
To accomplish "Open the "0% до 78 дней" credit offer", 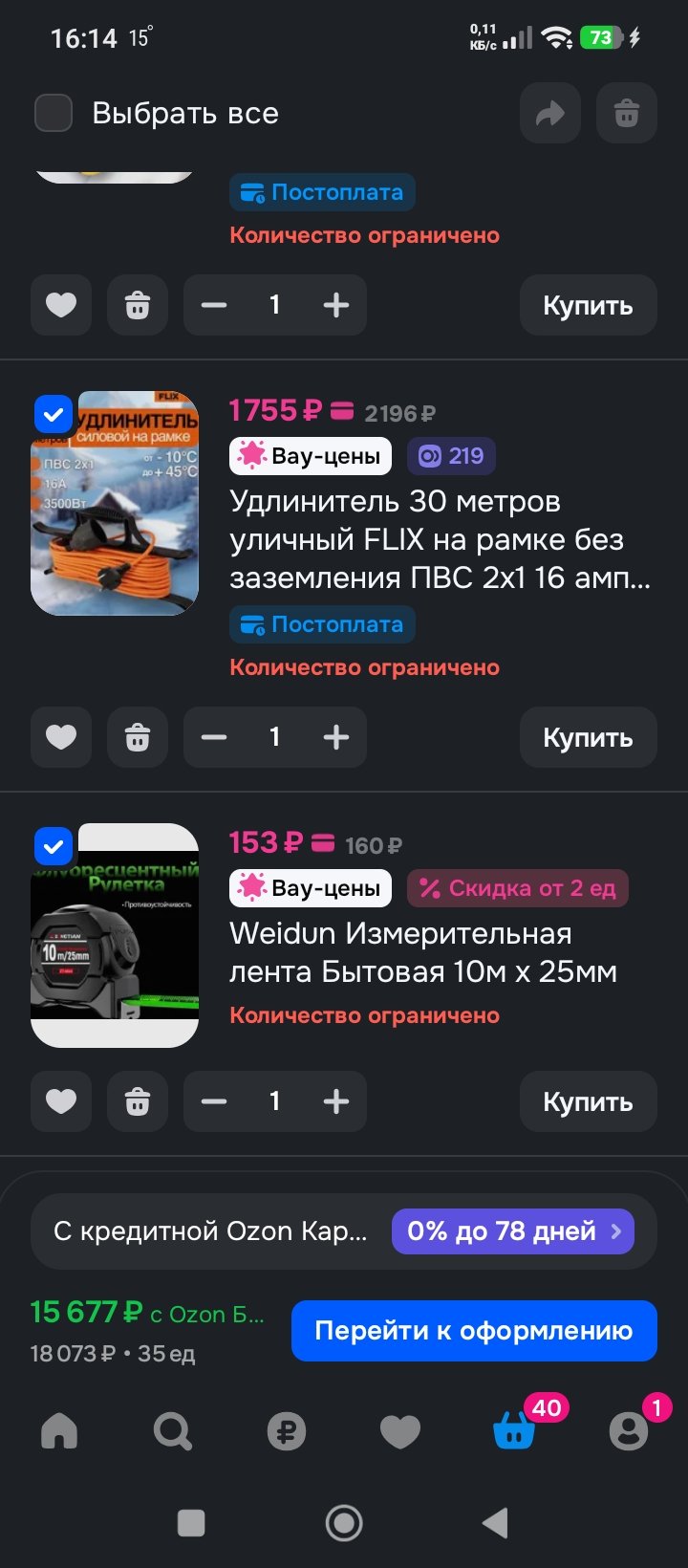I will tap(514, 1231).
